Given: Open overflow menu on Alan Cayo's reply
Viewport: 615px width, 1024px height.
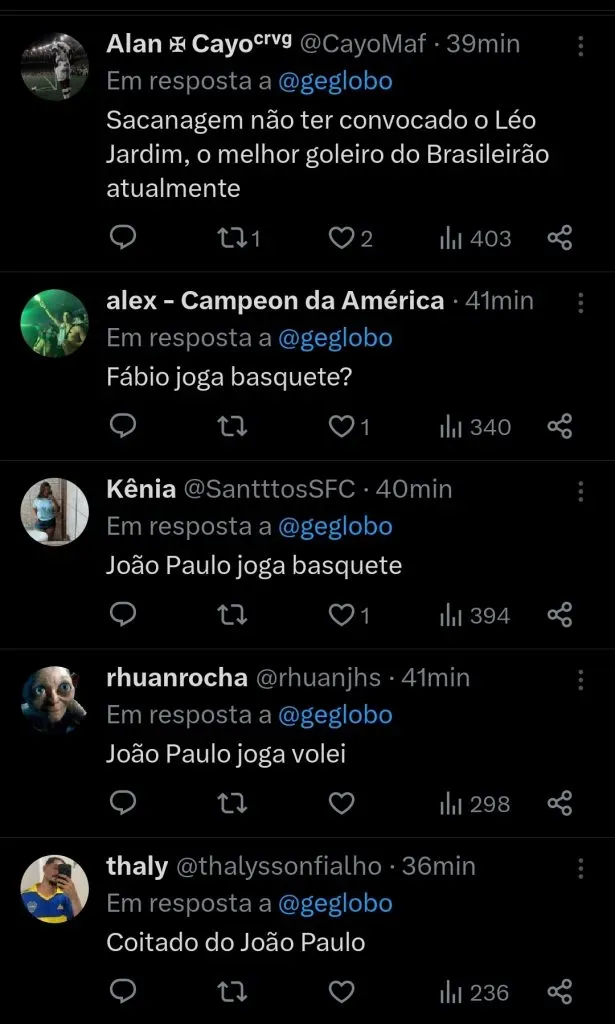Looking at the screenshot, I should click(x=581, y=46).
